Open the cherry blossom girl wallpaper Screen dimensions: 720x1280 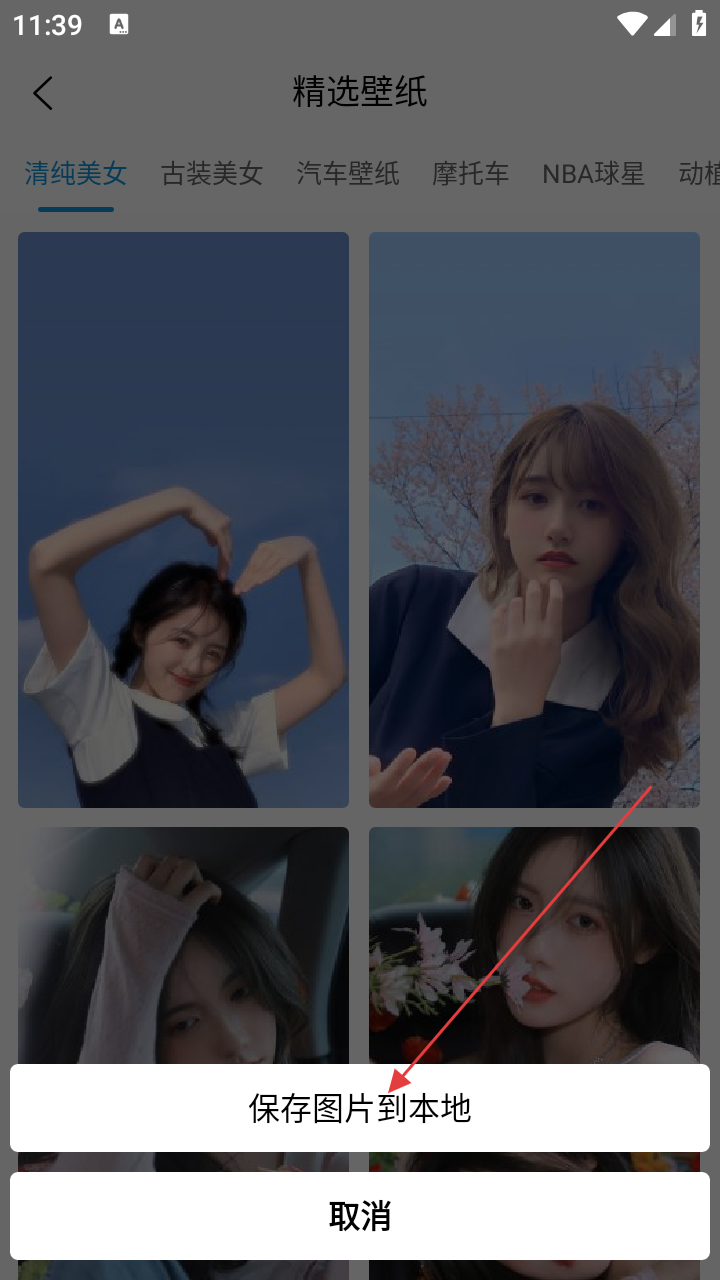click(534, 520)
